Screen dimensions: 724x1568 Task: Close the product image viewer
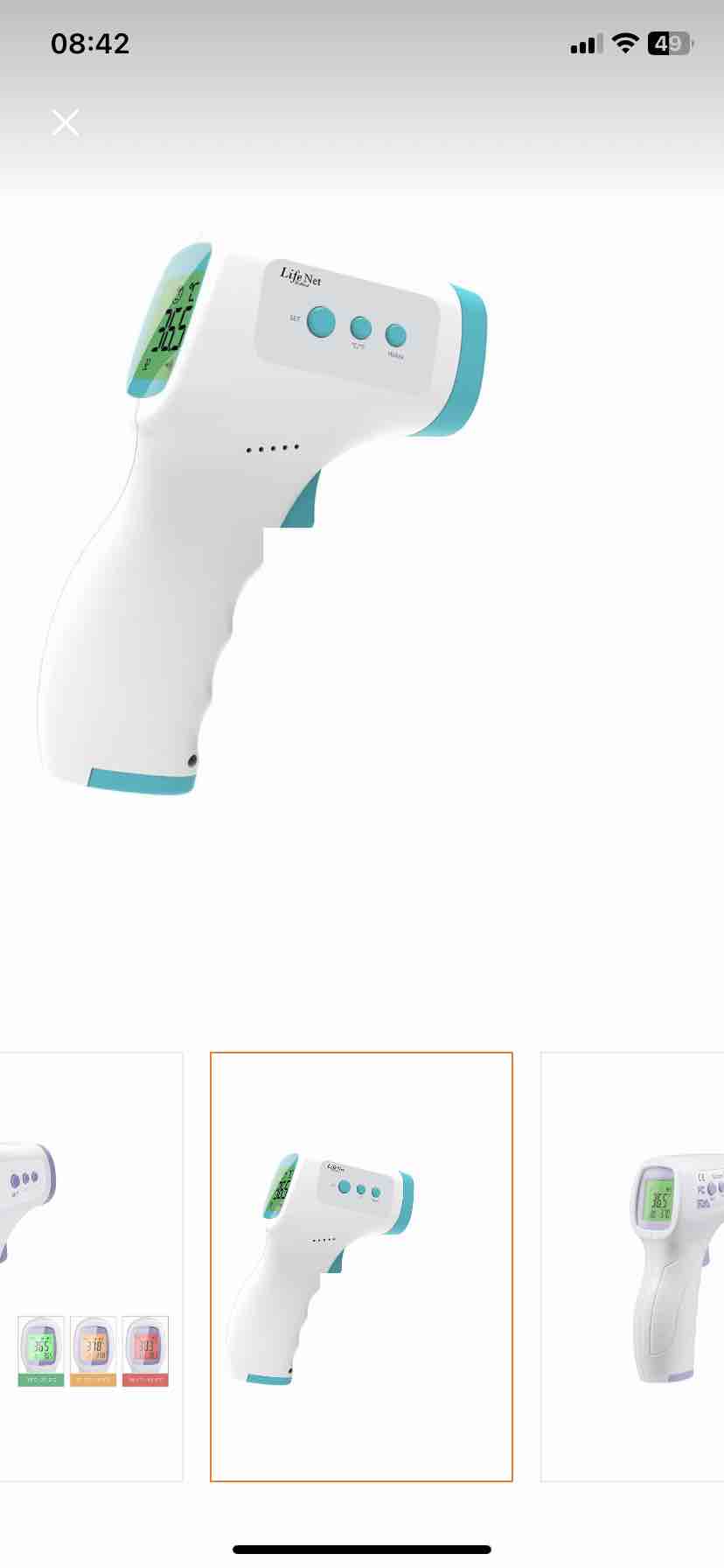[66, 122]
